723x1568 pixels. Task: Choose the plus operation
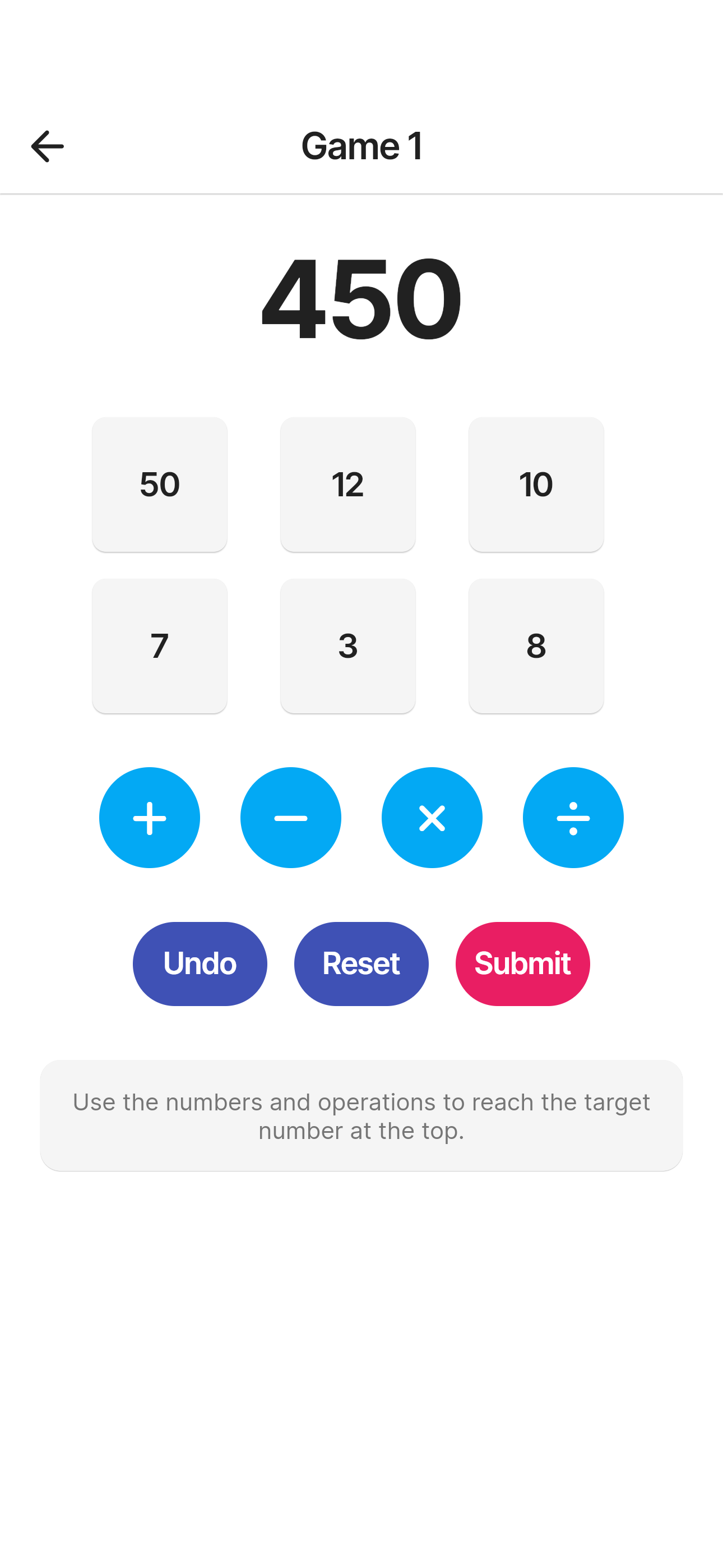[x=150, y=818]
